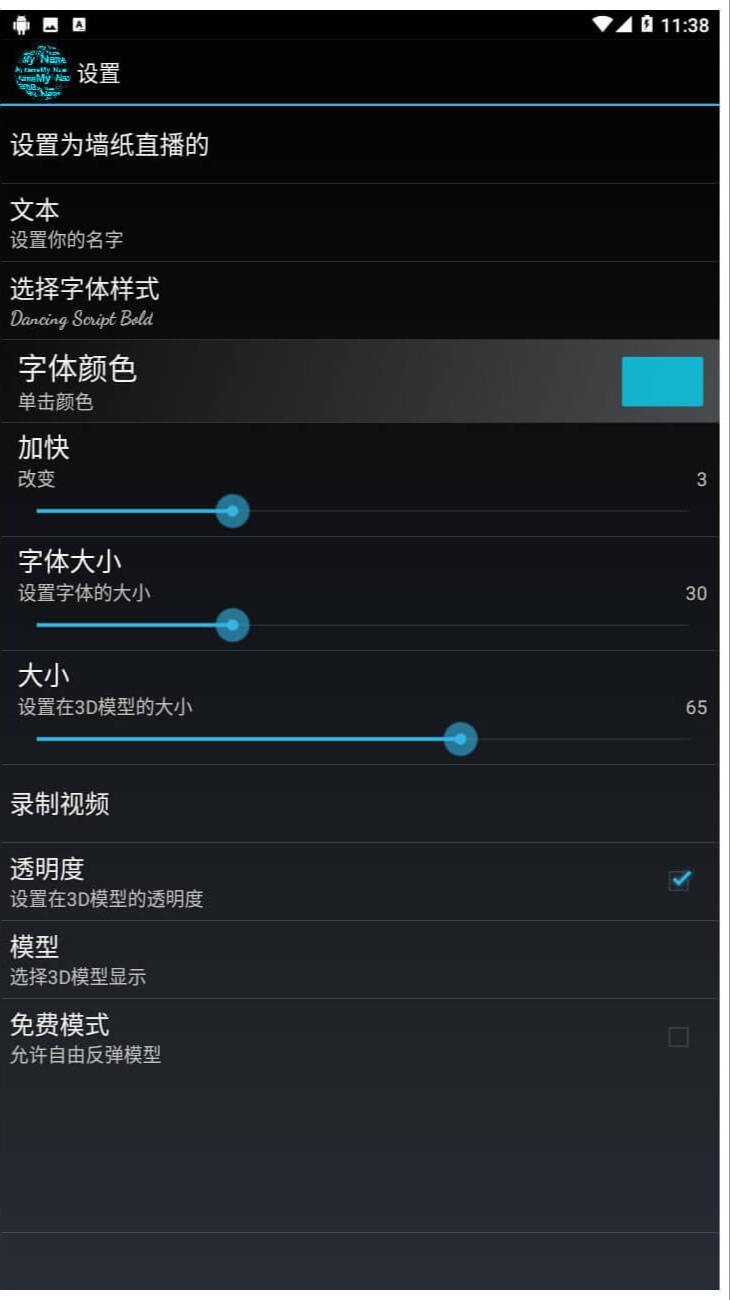Uncheck the 透明度 transparency checkbox
Viewport: 730px width, 1300px height.
679,880
